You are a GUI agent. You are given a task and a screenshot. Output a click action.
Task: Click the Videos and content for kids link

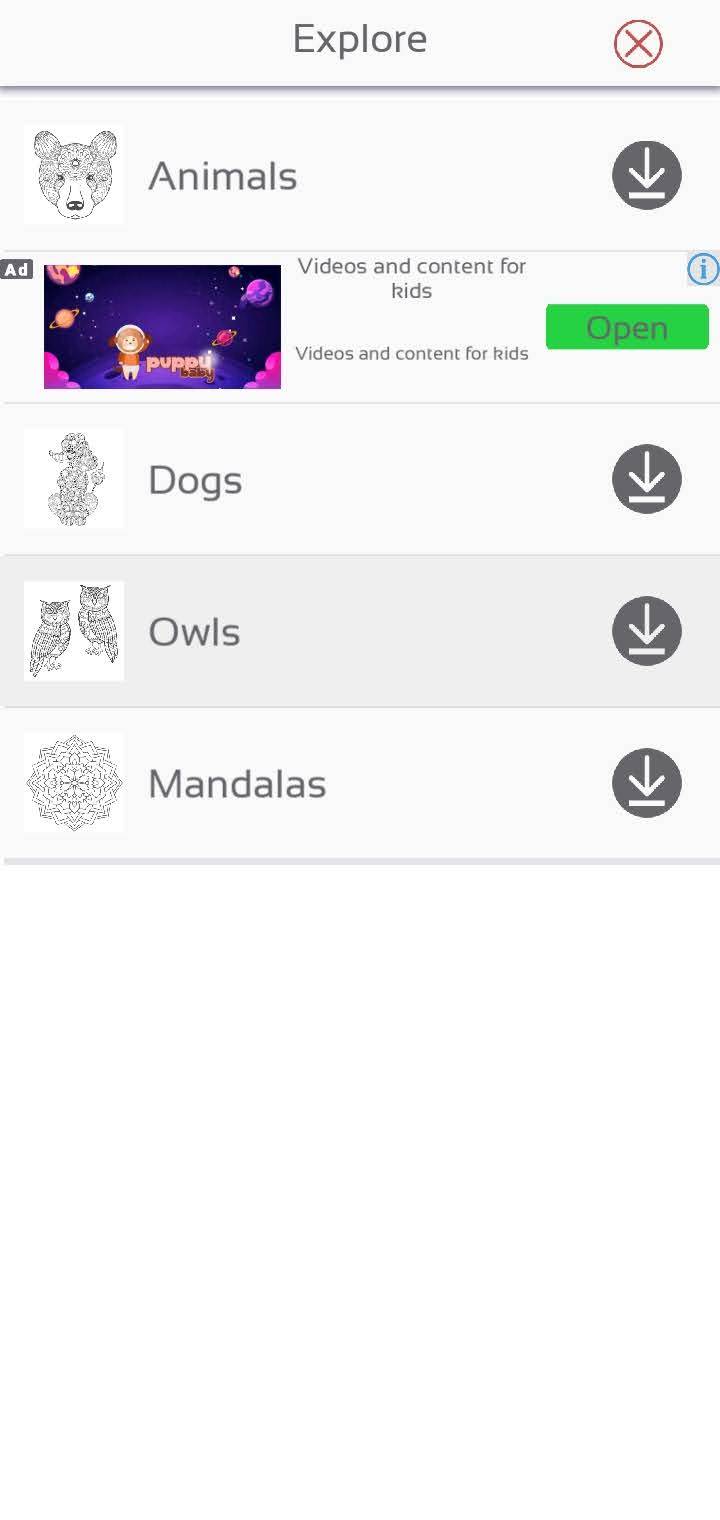(x=412, y=278)
